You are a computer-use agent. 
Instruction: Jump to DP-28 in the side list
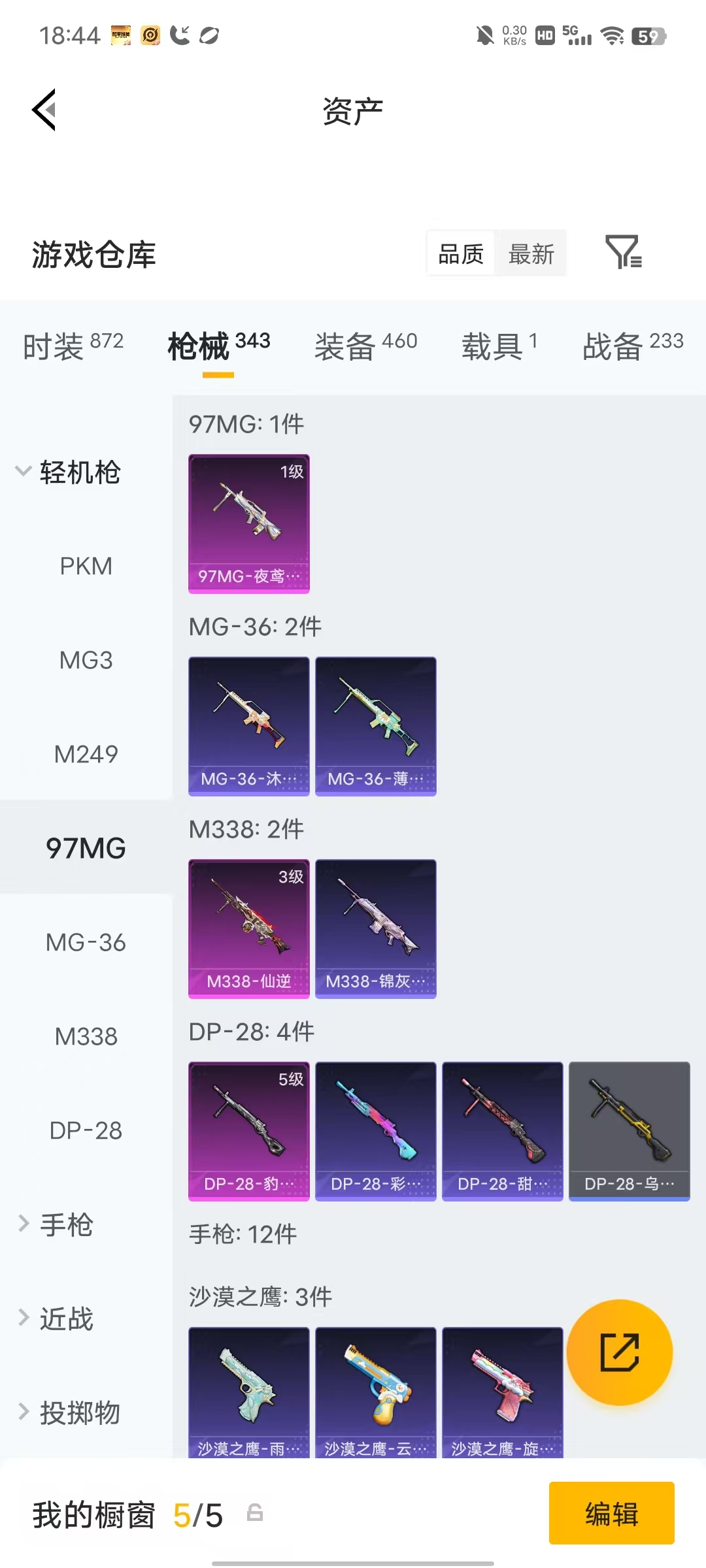tap(86, 1130)
